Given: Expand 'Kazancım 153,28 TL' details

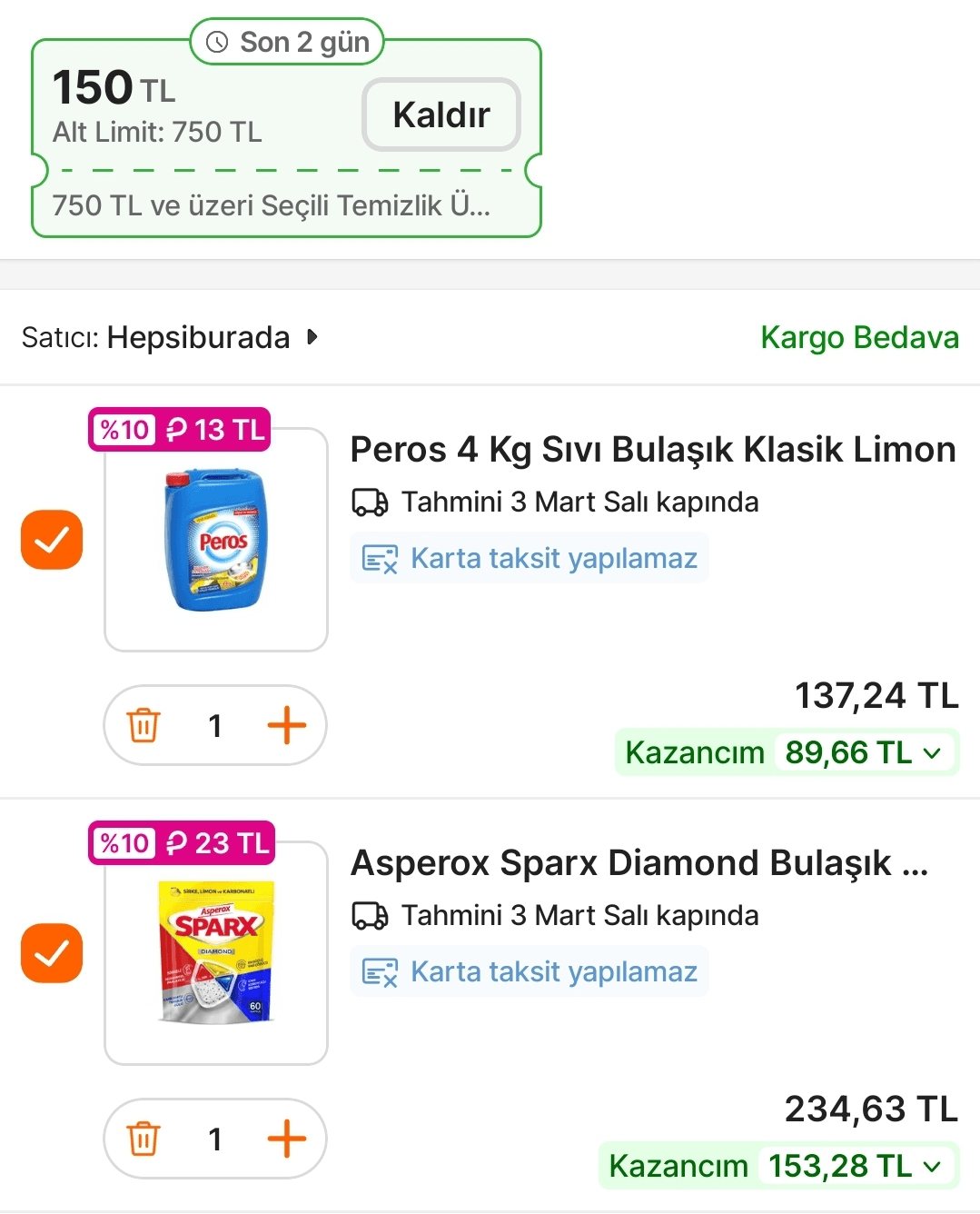Looking at the screenshot, I should tap(931, 1165).
